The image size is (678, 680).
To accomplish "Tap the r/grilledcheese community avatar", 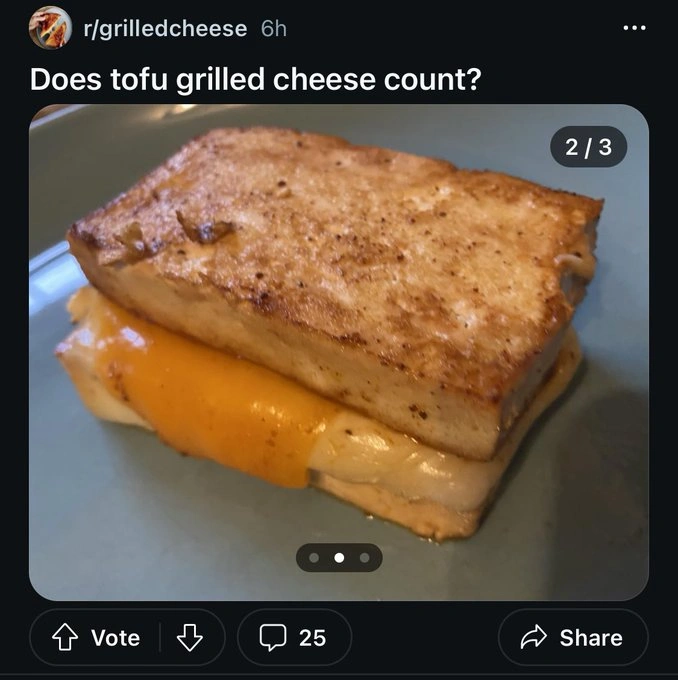I will tap(50, 28).
